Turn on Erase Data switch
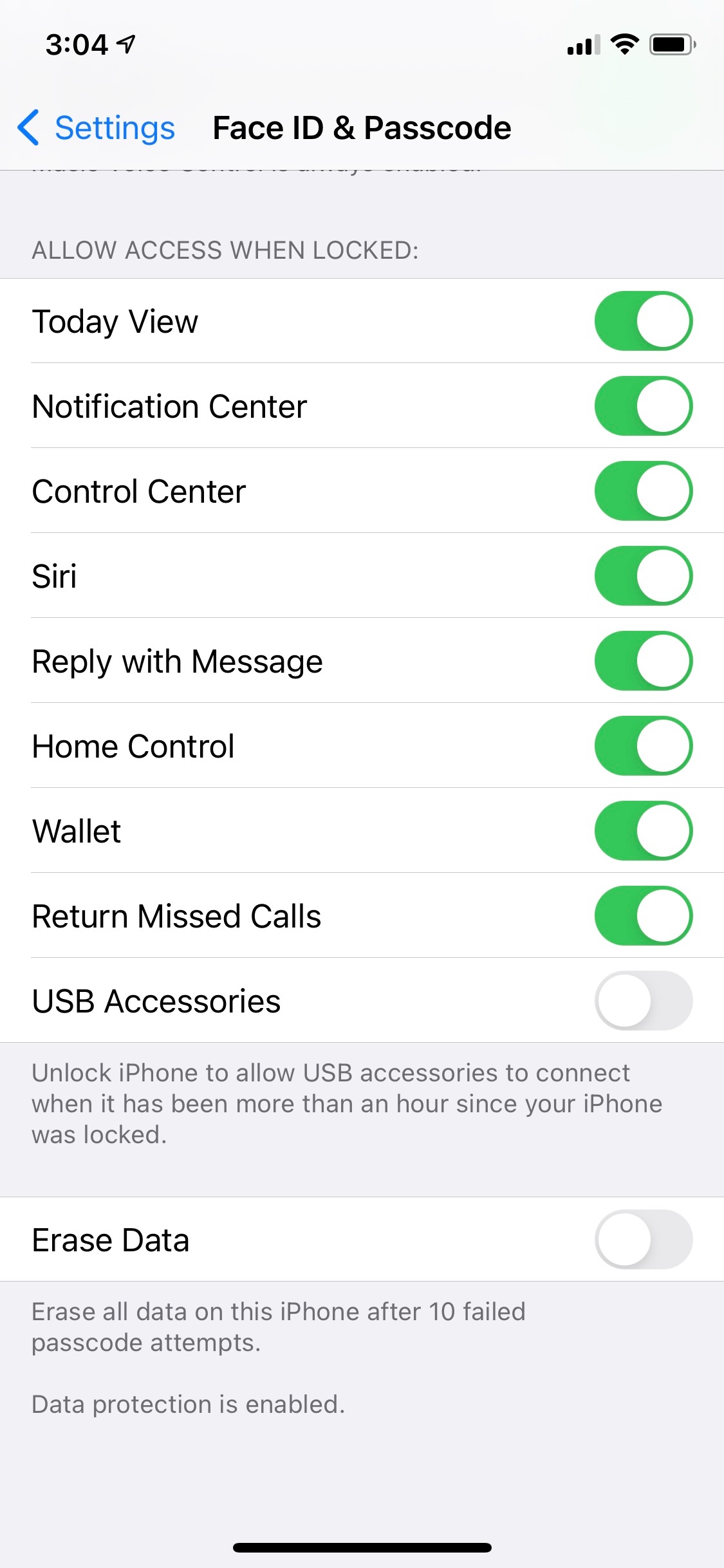 pyautogui.click(x=644, y=1240)
